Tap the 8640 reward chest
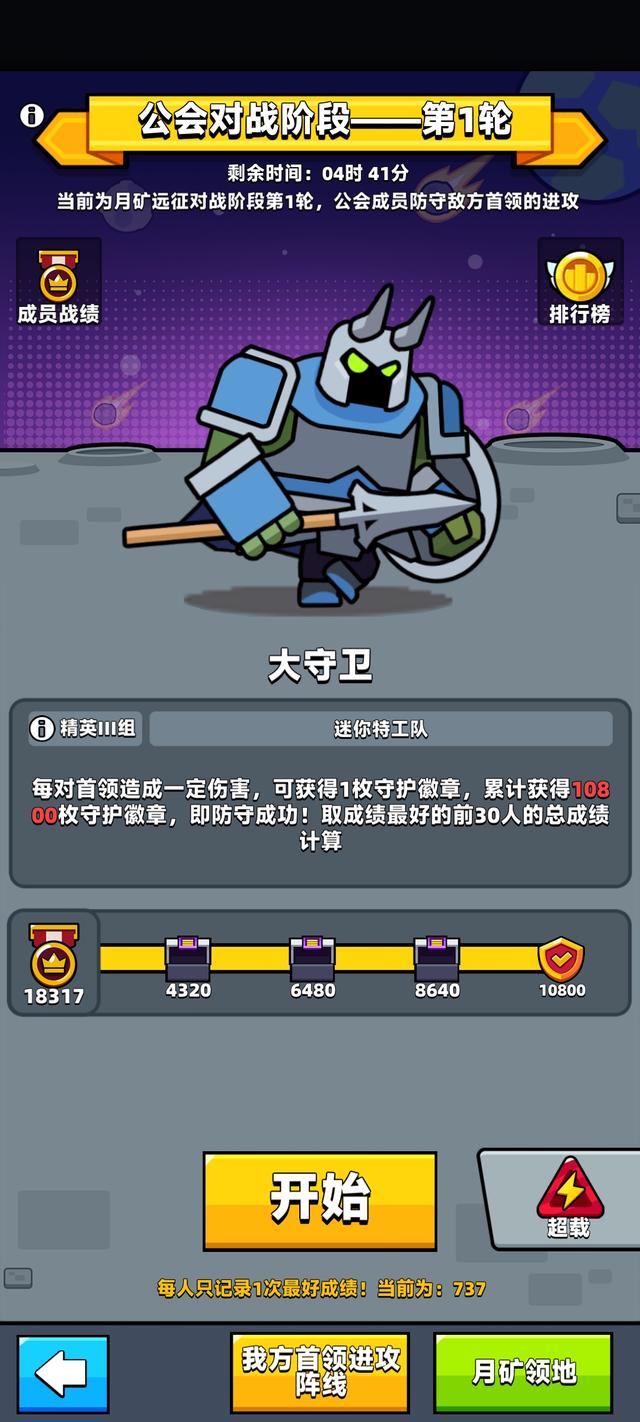 437,959
